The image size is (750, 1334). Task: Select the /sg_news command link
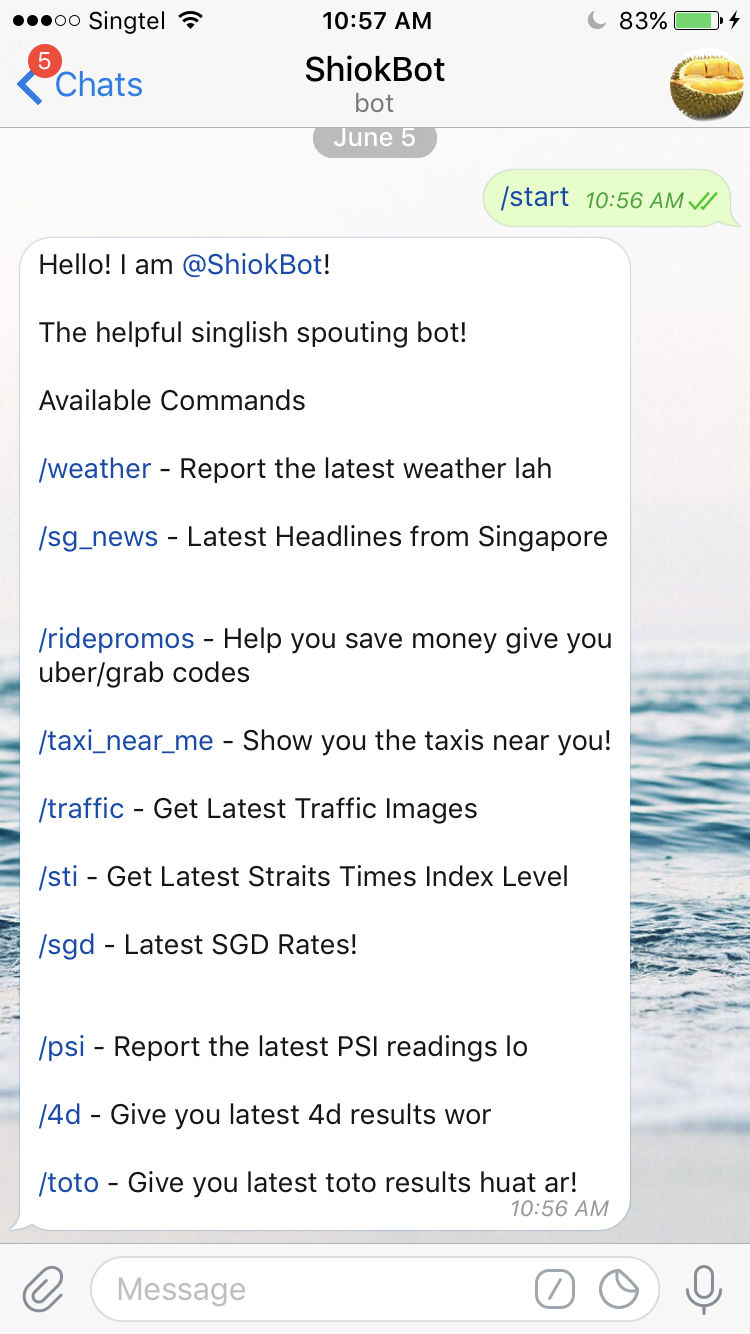point(98,537)
